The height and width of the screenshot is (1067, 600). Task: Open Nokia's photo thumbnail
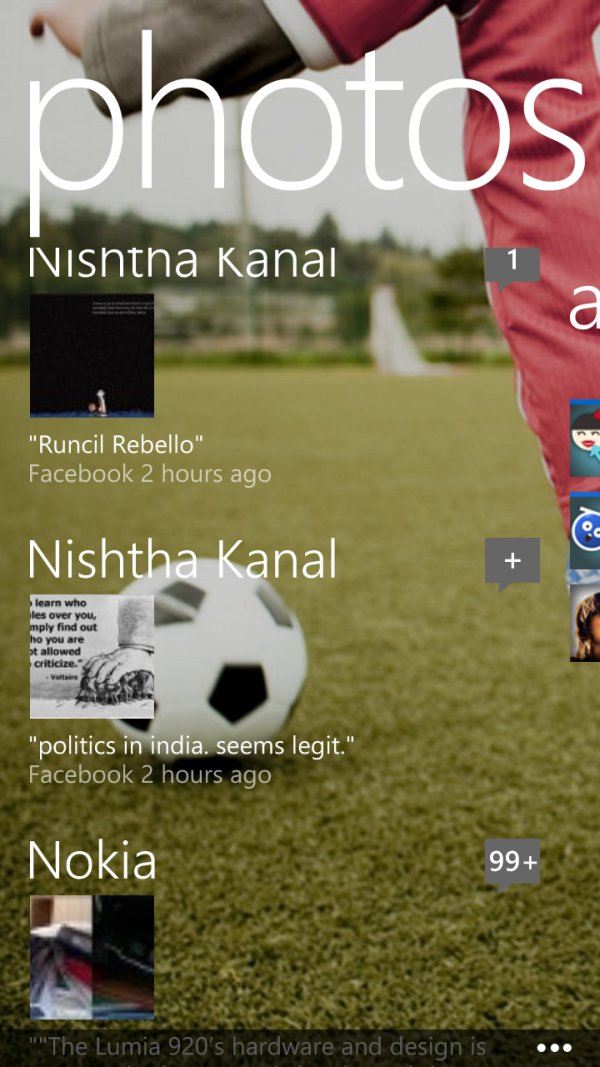tap(92, 957)
